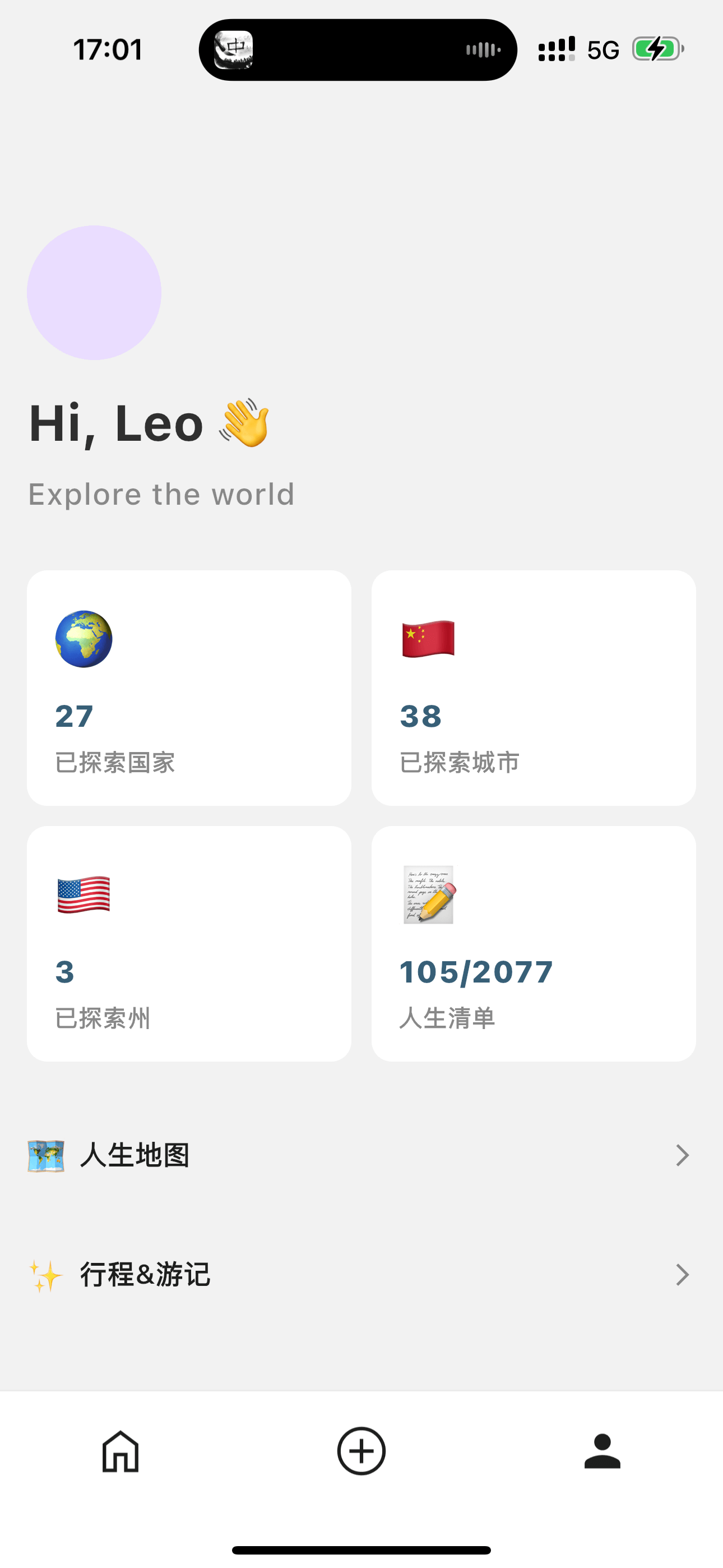Open the 人生清单 bucket list card
This screenshot has width=723, height=1568.
[x=534, y=943]
